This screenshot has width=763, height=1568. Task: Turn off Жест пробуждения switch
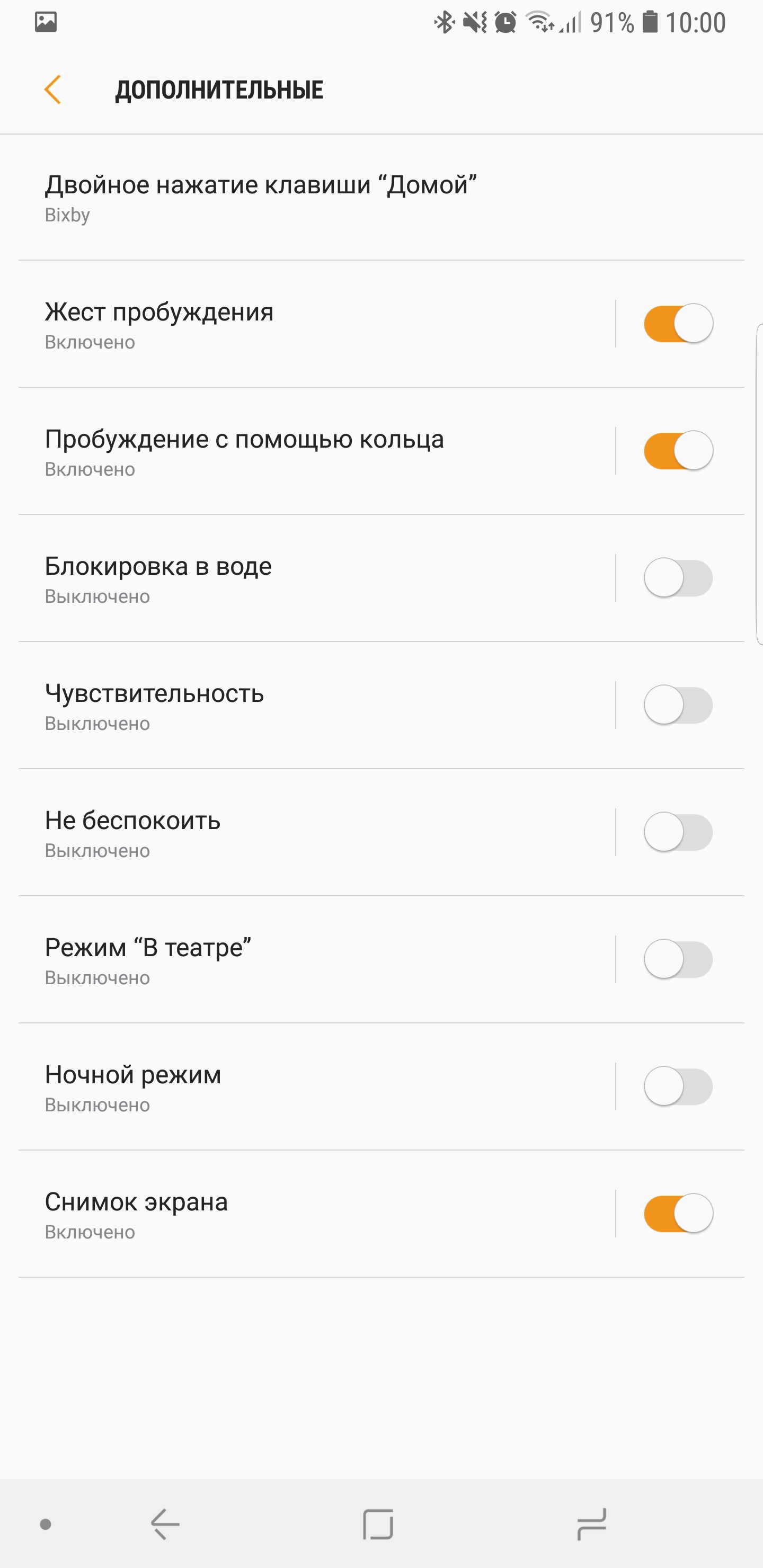[x=678, y=324]
